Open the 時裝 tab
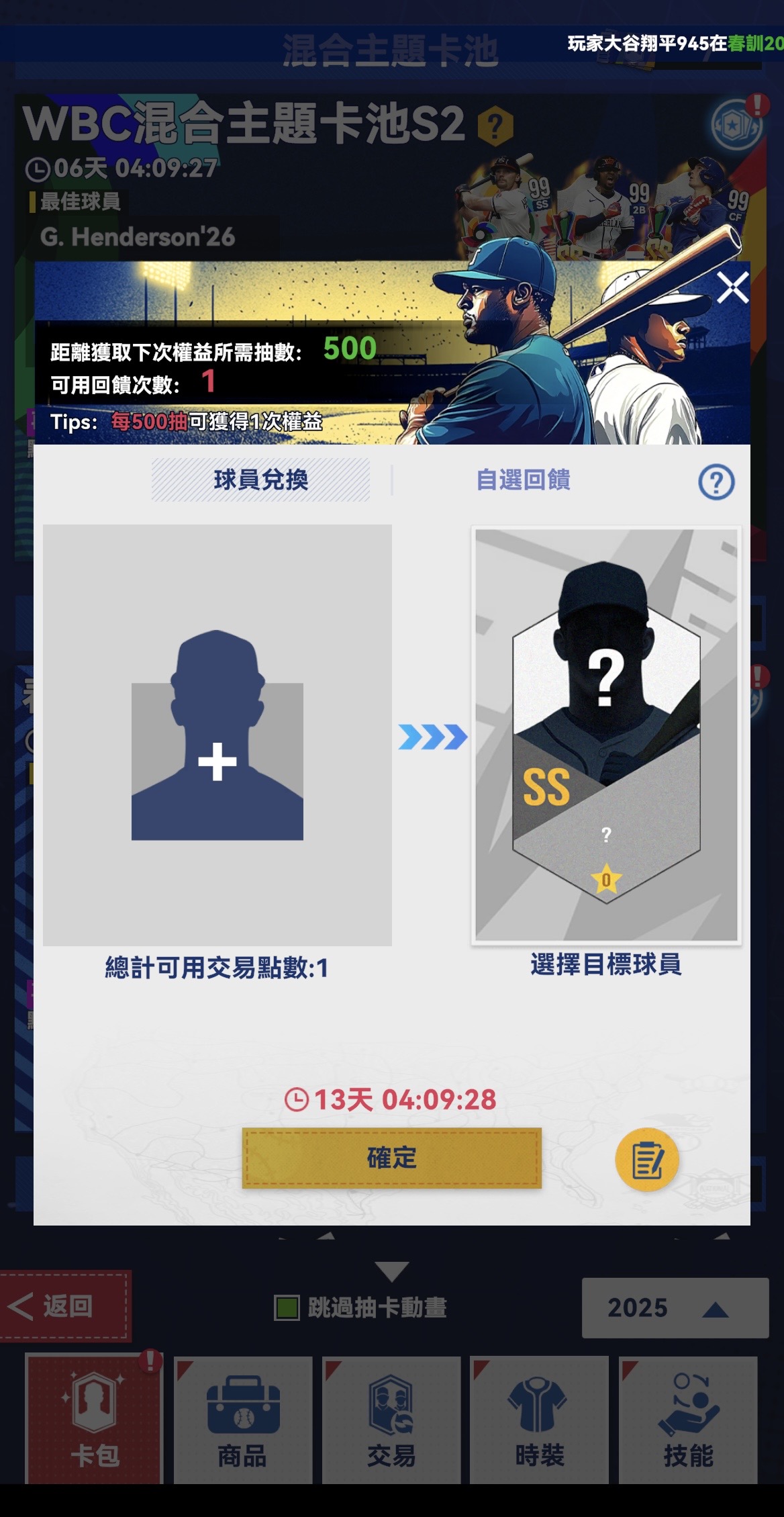The image size is (784, 1517). point(540,1420)
